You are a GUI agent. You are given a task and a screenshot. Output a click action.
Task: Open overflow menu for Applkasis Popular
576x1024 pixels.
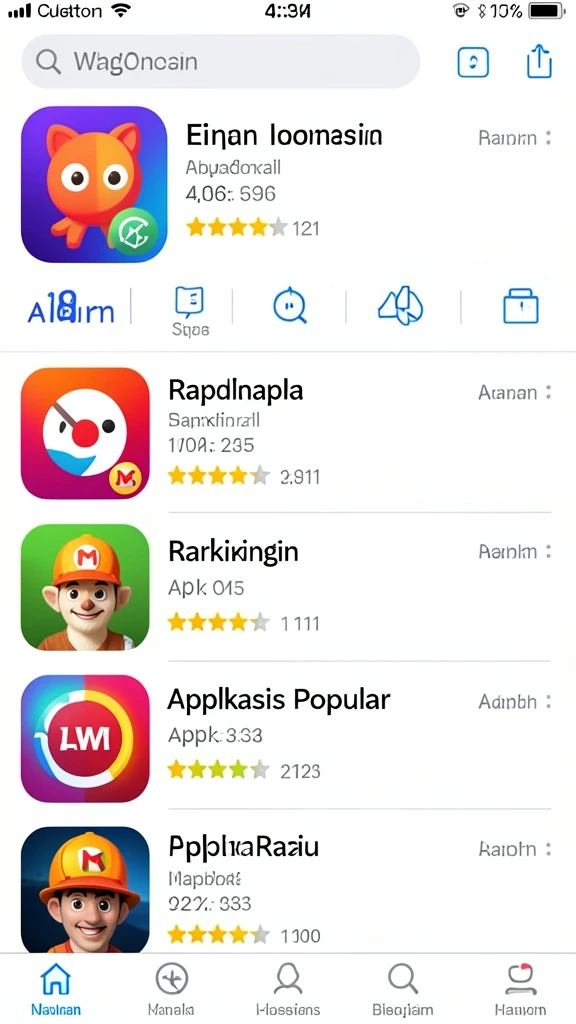[x=548, y=701]
